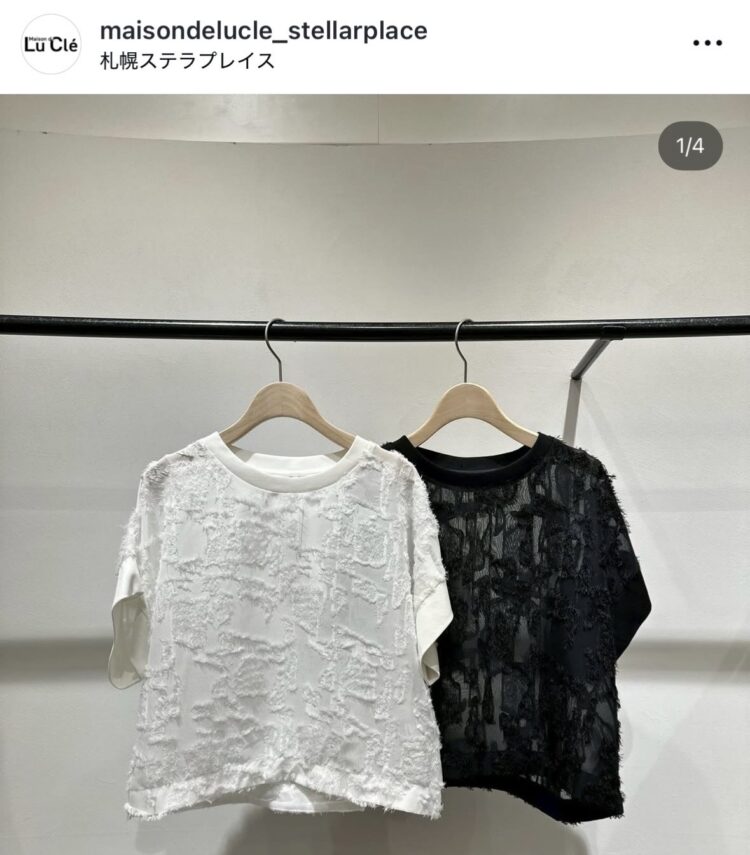Tap the post photo of two blouses

(x=375, y=500)
